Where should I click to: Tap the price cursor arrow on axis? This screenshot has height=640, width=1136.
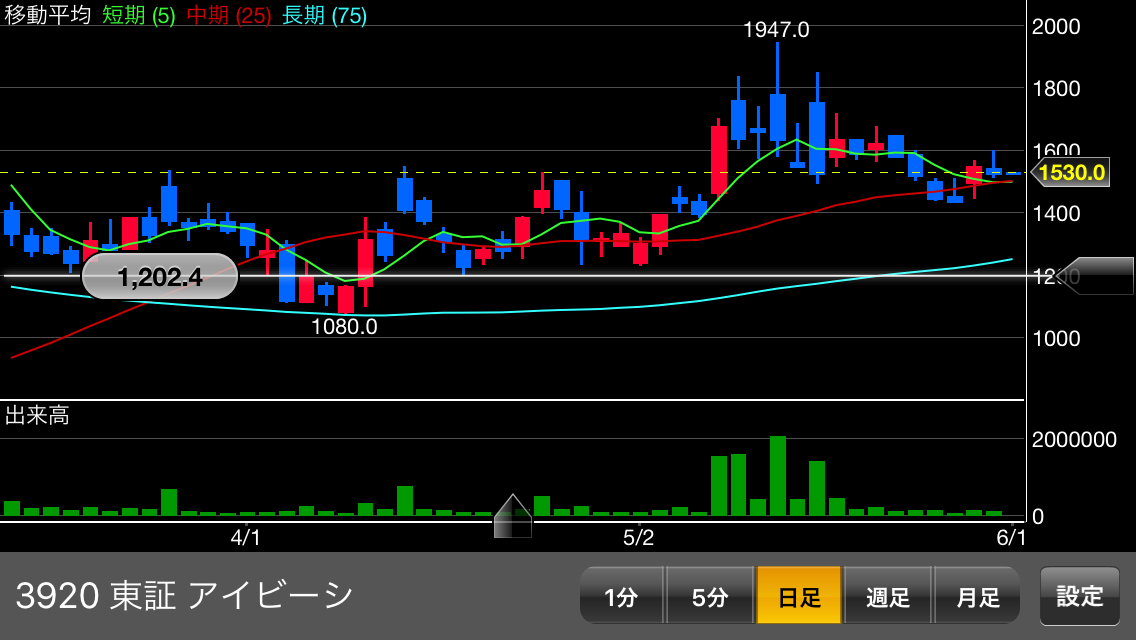(x=1097, y=275)
